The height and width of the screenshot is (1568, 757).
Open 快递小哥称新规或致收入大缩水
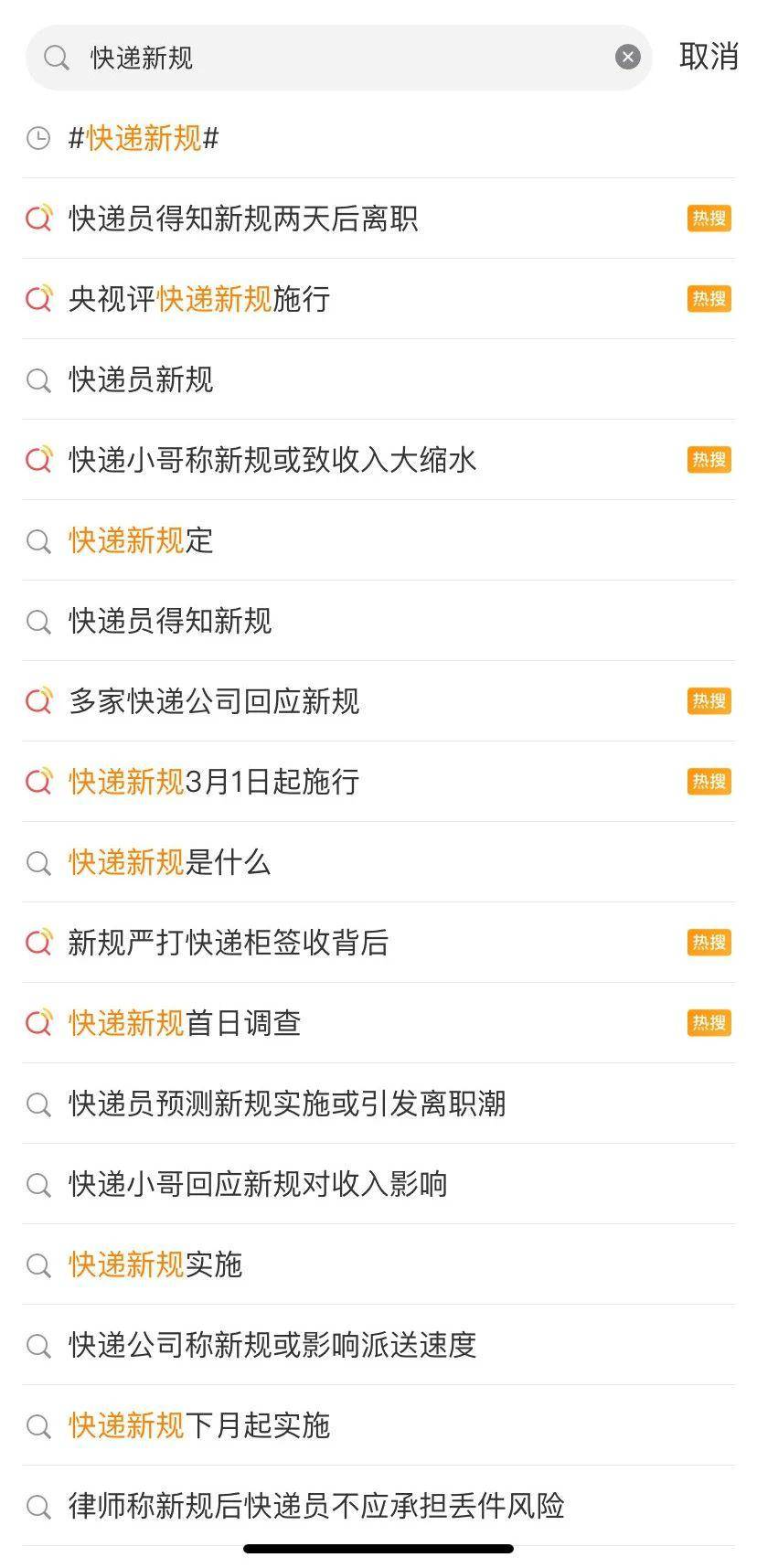(x=378, y=460)
